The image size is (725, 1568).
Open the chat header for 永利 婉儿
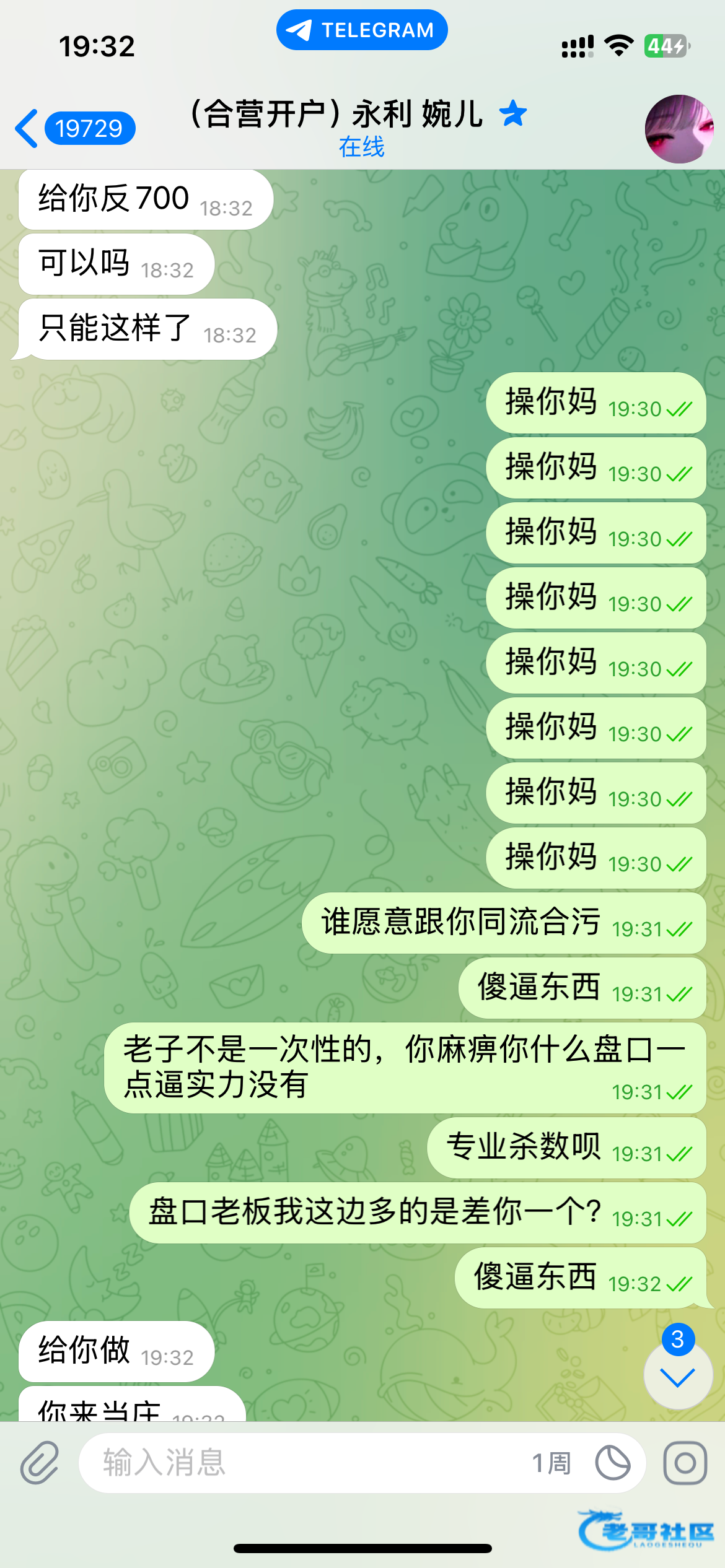click(x=359, y=127)
